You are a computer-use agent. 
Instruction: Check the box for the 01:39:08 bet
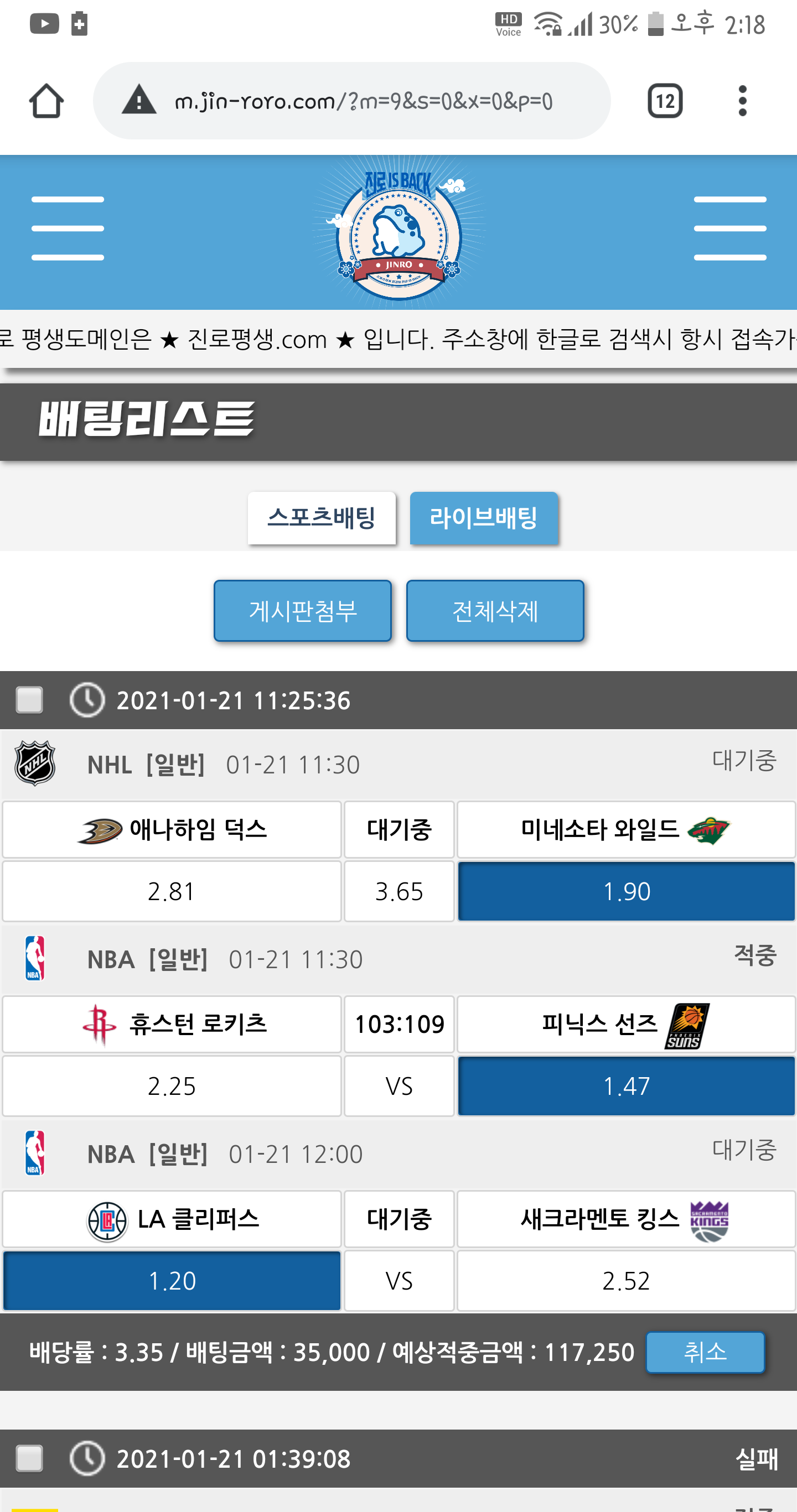point(29,1458)
